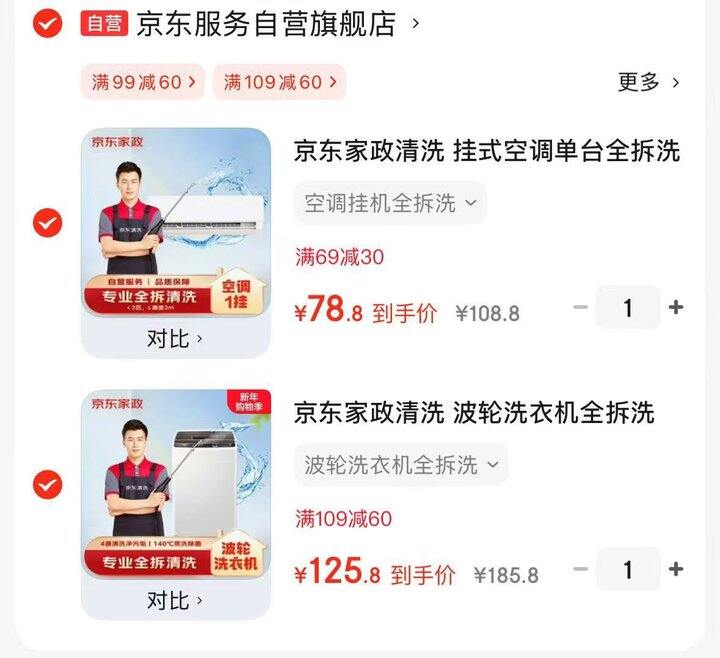
Task: Open the 满99减60 coupon chip
Action: click(144, 82)
